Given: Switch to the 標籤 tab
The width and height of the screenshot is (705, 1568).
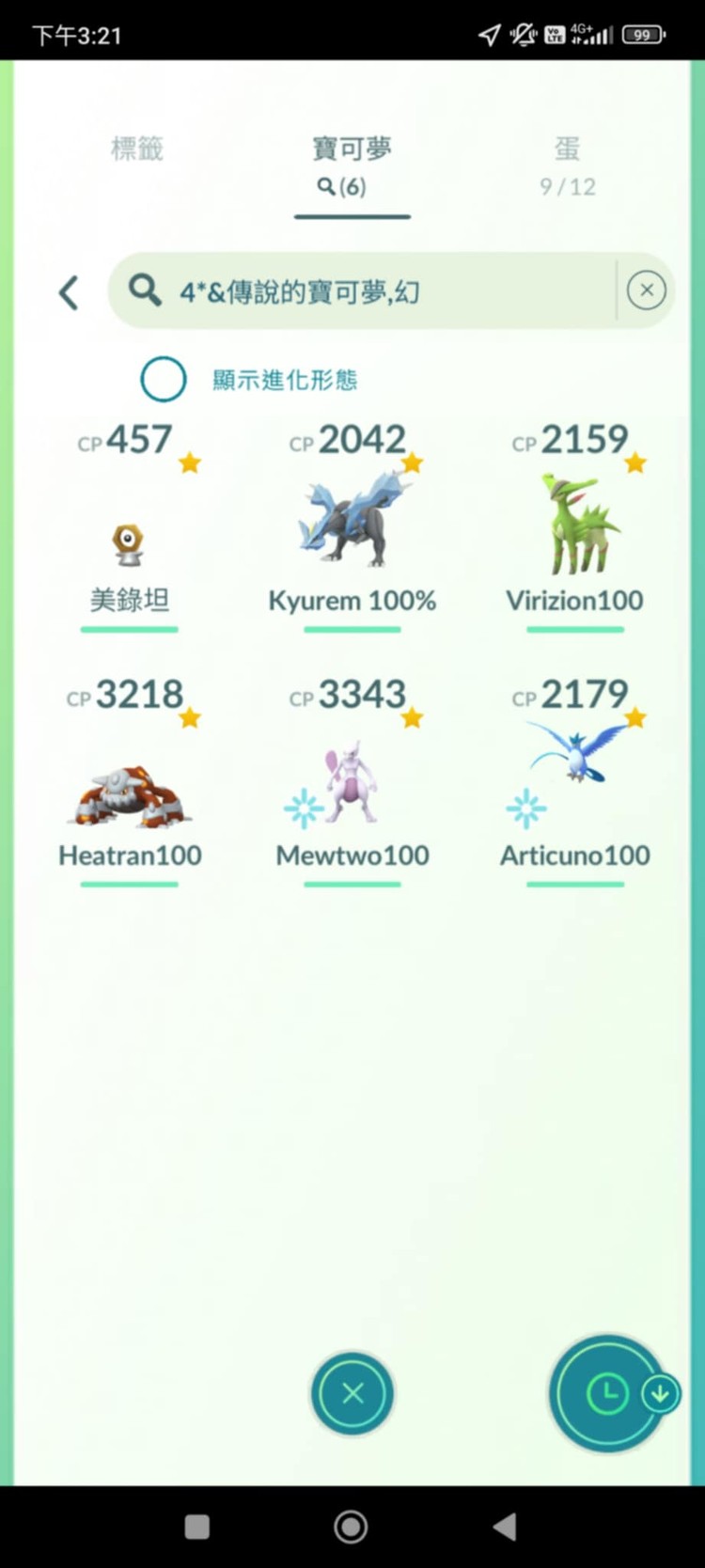Looking at the screenshot, I should point(137,149).
